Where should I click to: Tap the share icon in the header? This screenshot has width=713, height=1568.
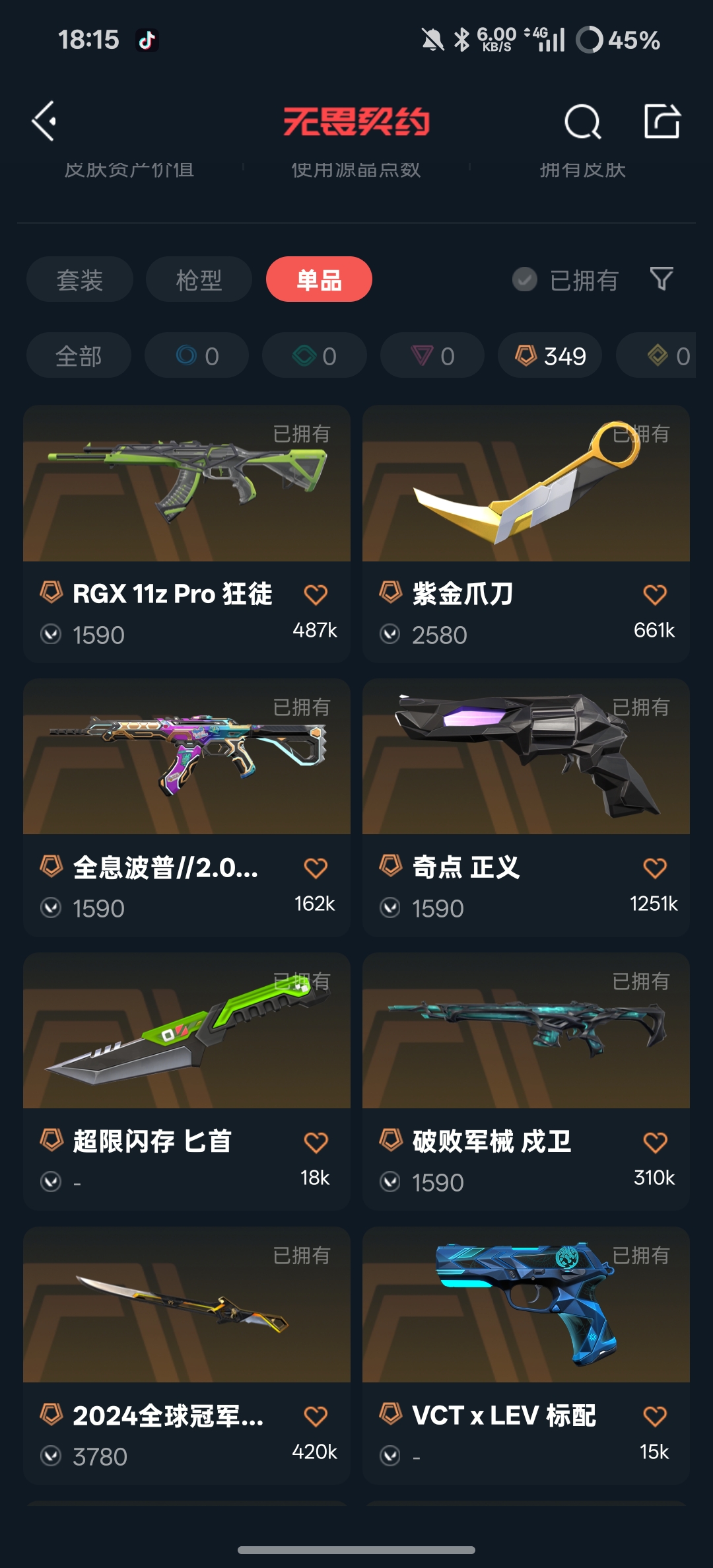point(662,122)
